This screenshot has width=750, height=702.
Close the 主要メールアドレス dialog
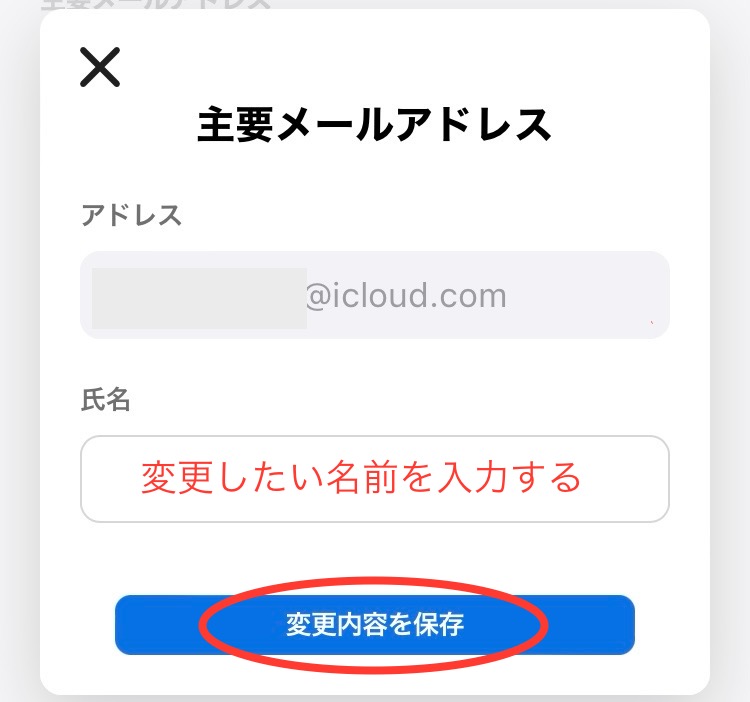(x=100, y=68)
